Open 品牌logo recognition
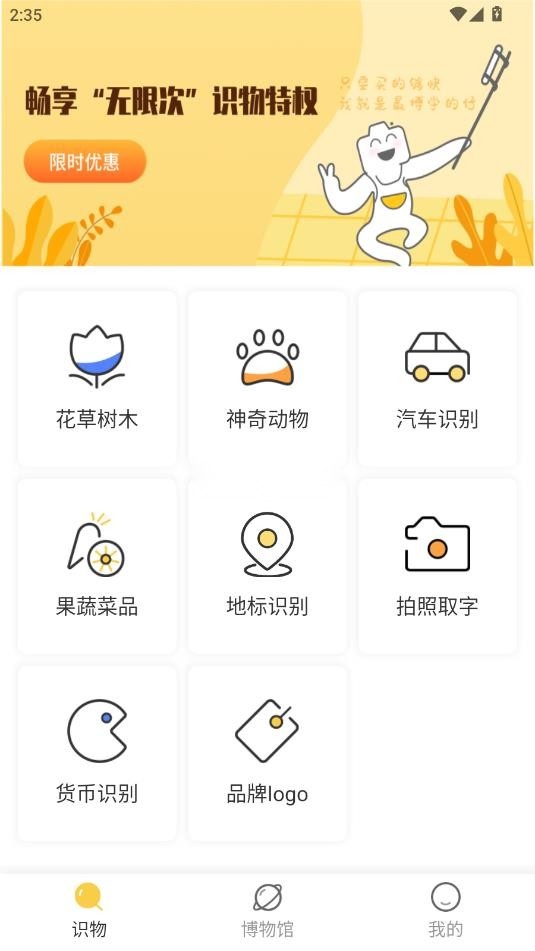The height and width of the screenshot is (951, 535). pyautogui.click(x=268, y=753)
